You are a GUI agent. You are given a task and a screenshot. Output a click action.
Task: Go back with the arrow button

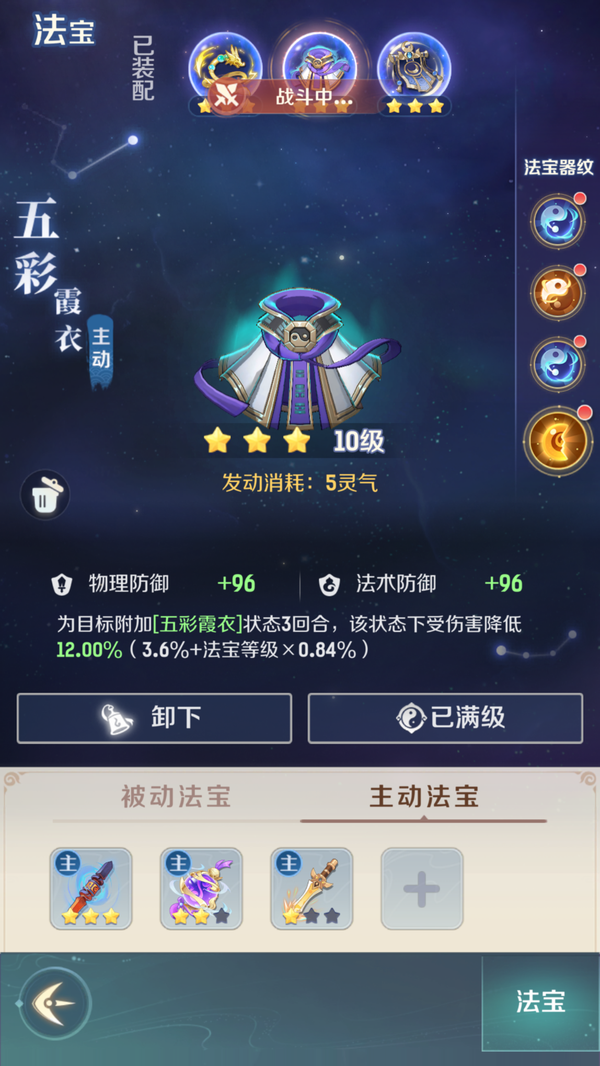point(55,1003)
